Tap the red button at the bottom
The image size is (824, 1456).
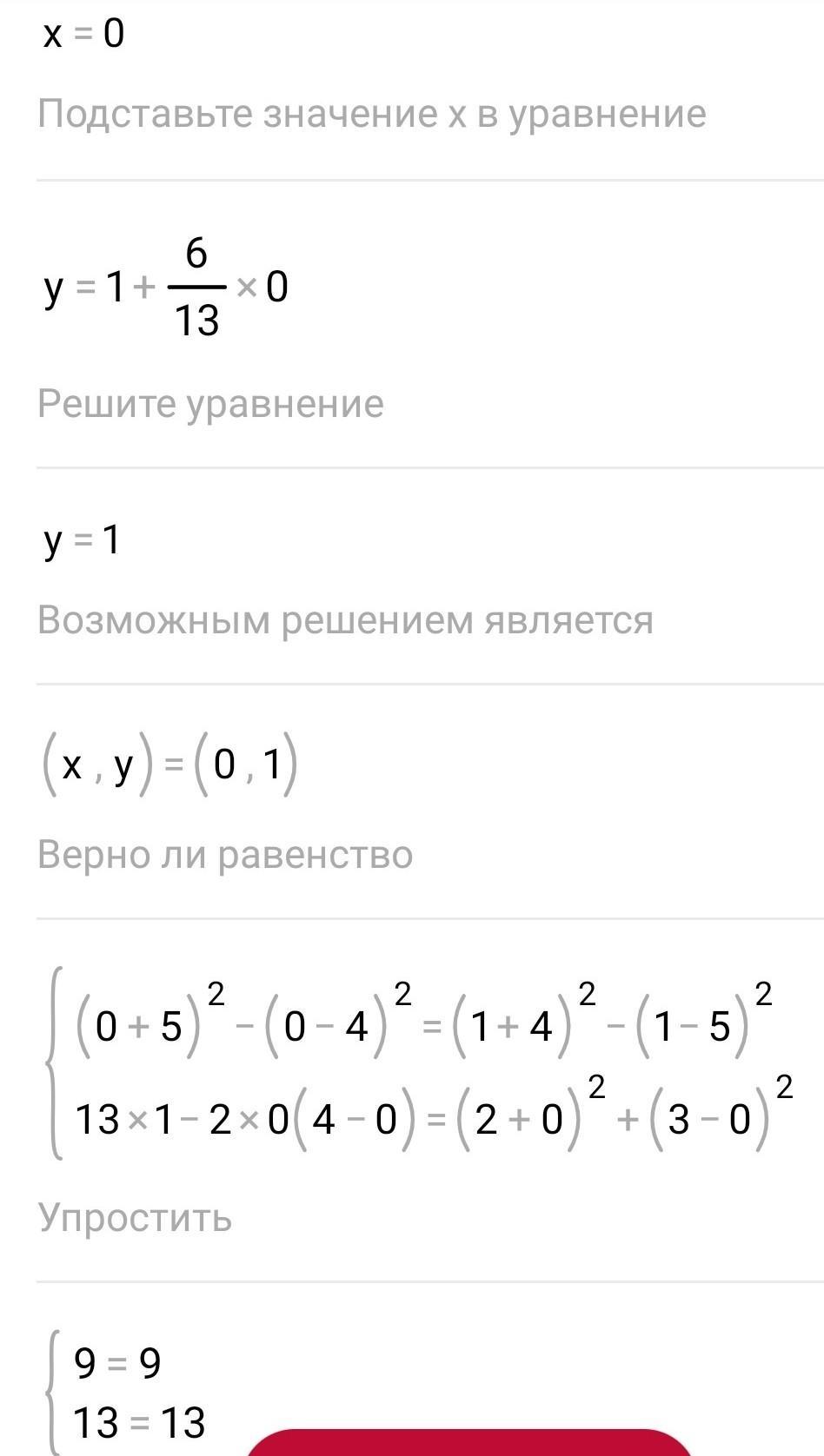tap(469, 1444)
